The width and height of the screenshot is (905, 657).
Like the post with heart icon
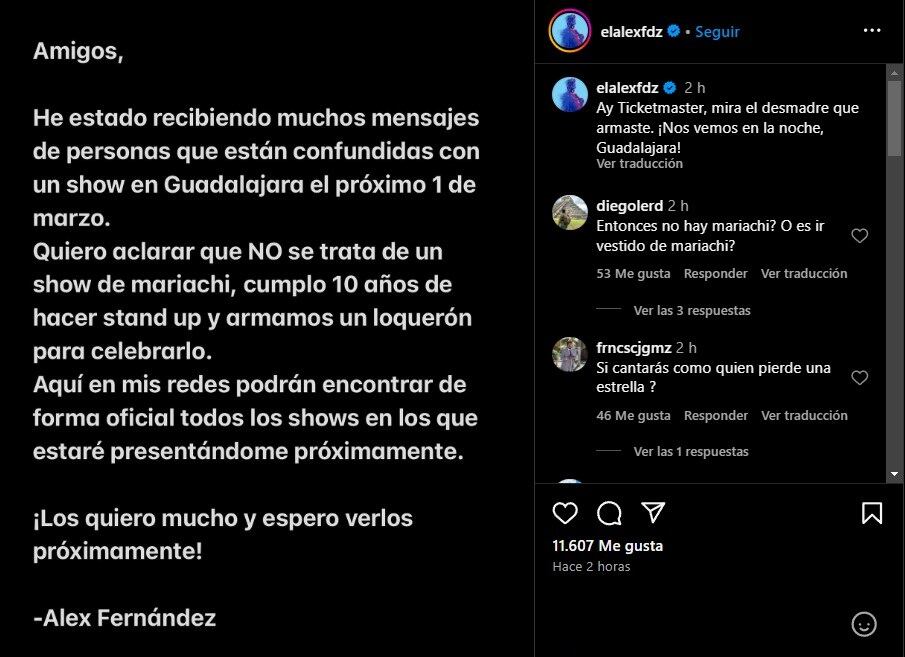click(x=566, y=513)
